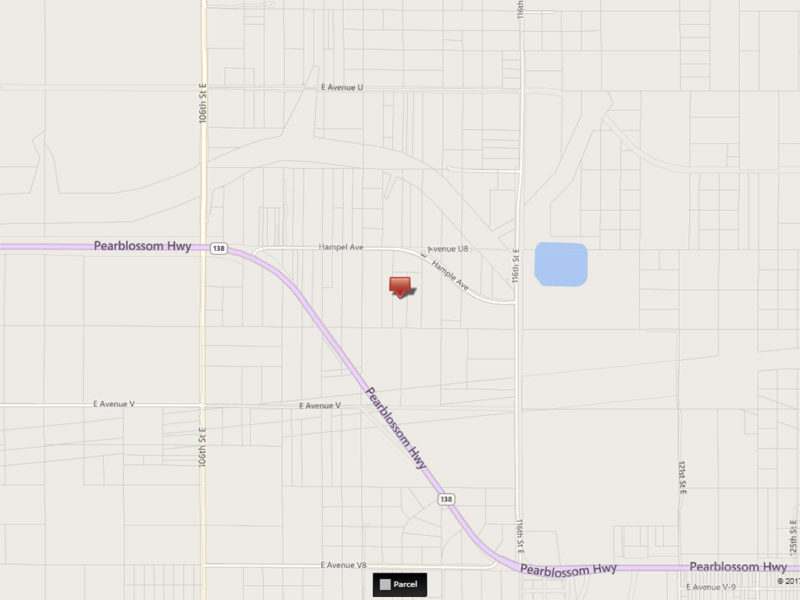Viewport: 800px width, 600px height.
Task: Toggle the Parcel layer button
Action: coord(400,584)
